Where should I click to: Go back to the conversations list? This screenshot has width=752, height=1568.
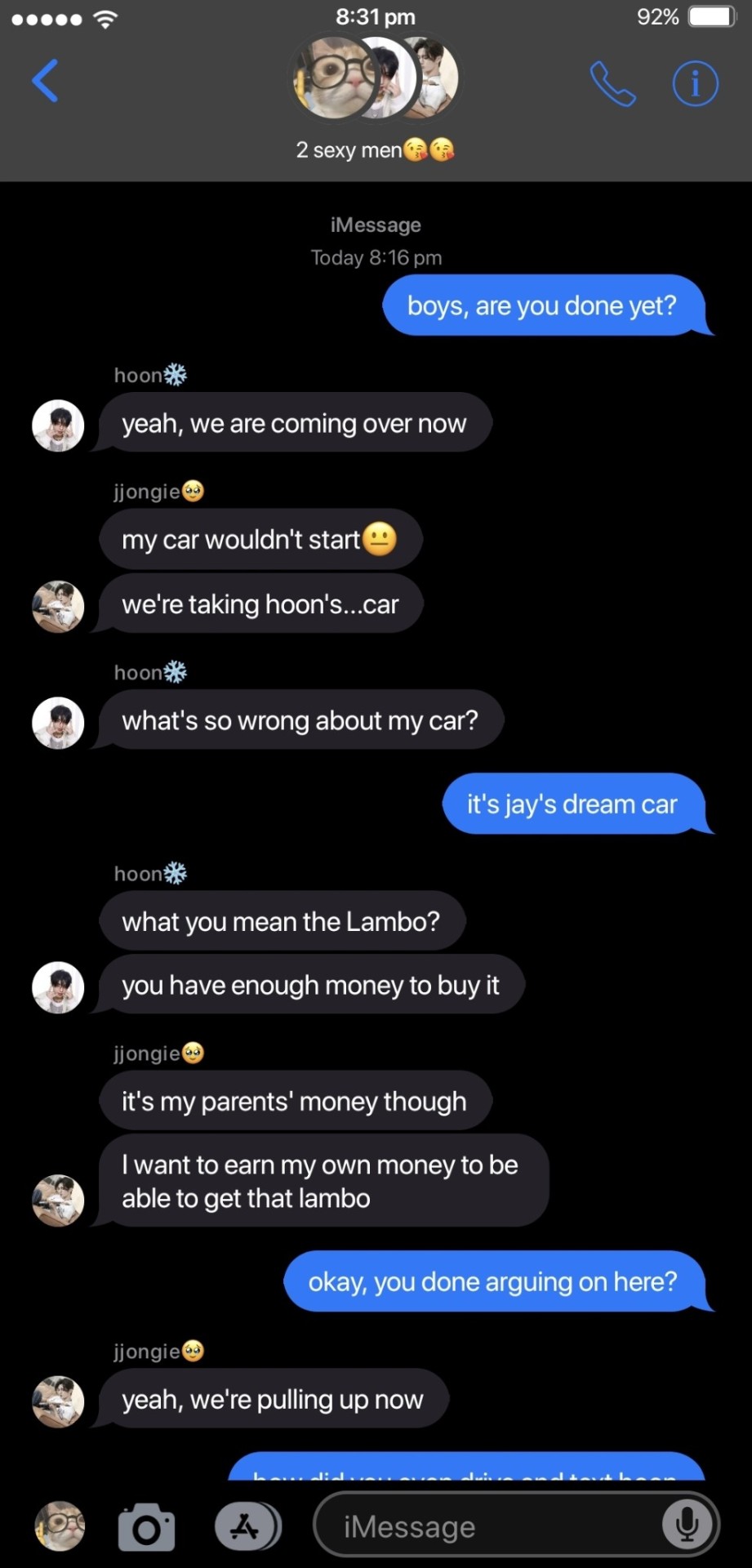(45, 81)
